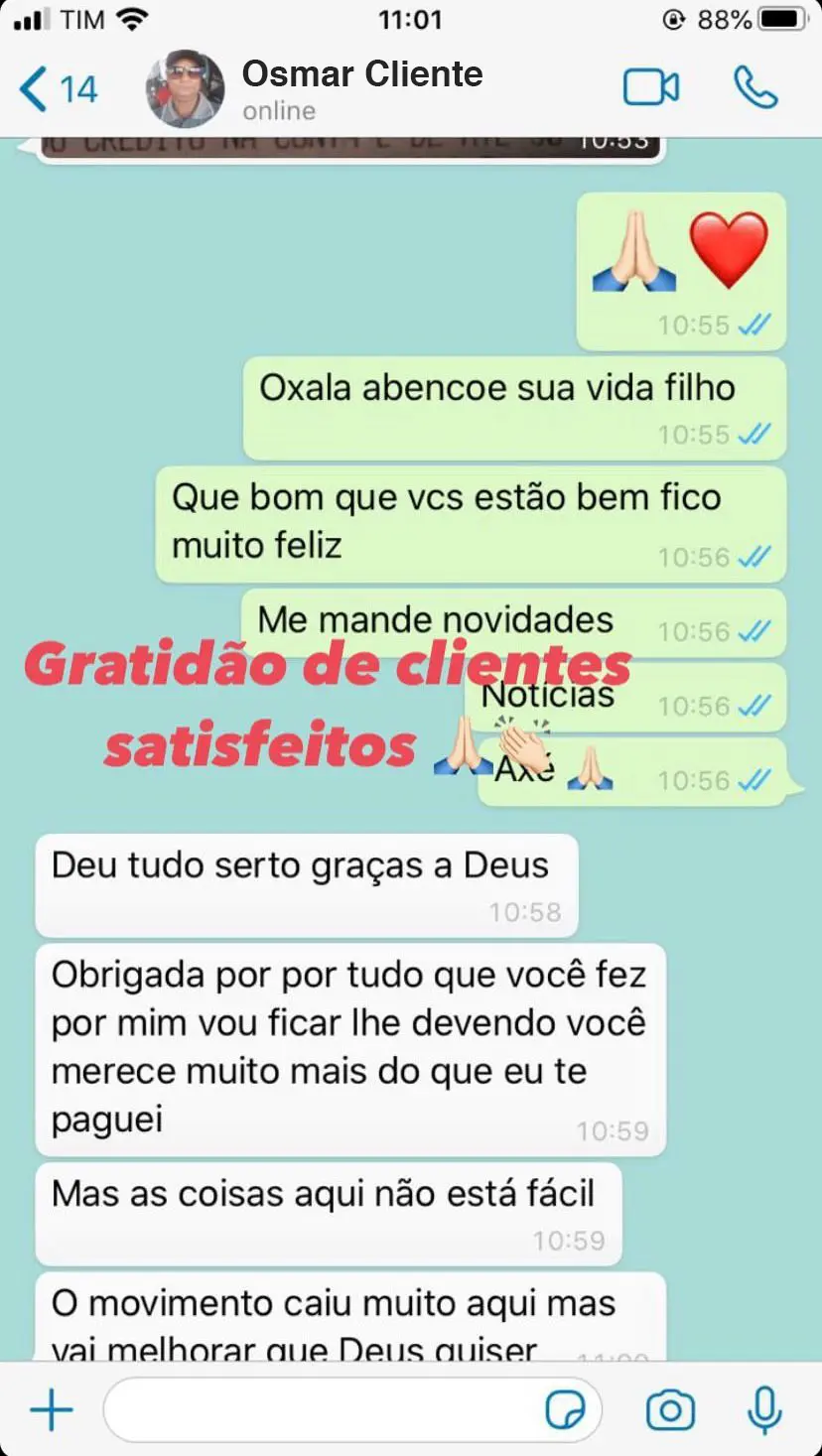Focus the message text field
822x1456 pixels.
pos(318,1409)
